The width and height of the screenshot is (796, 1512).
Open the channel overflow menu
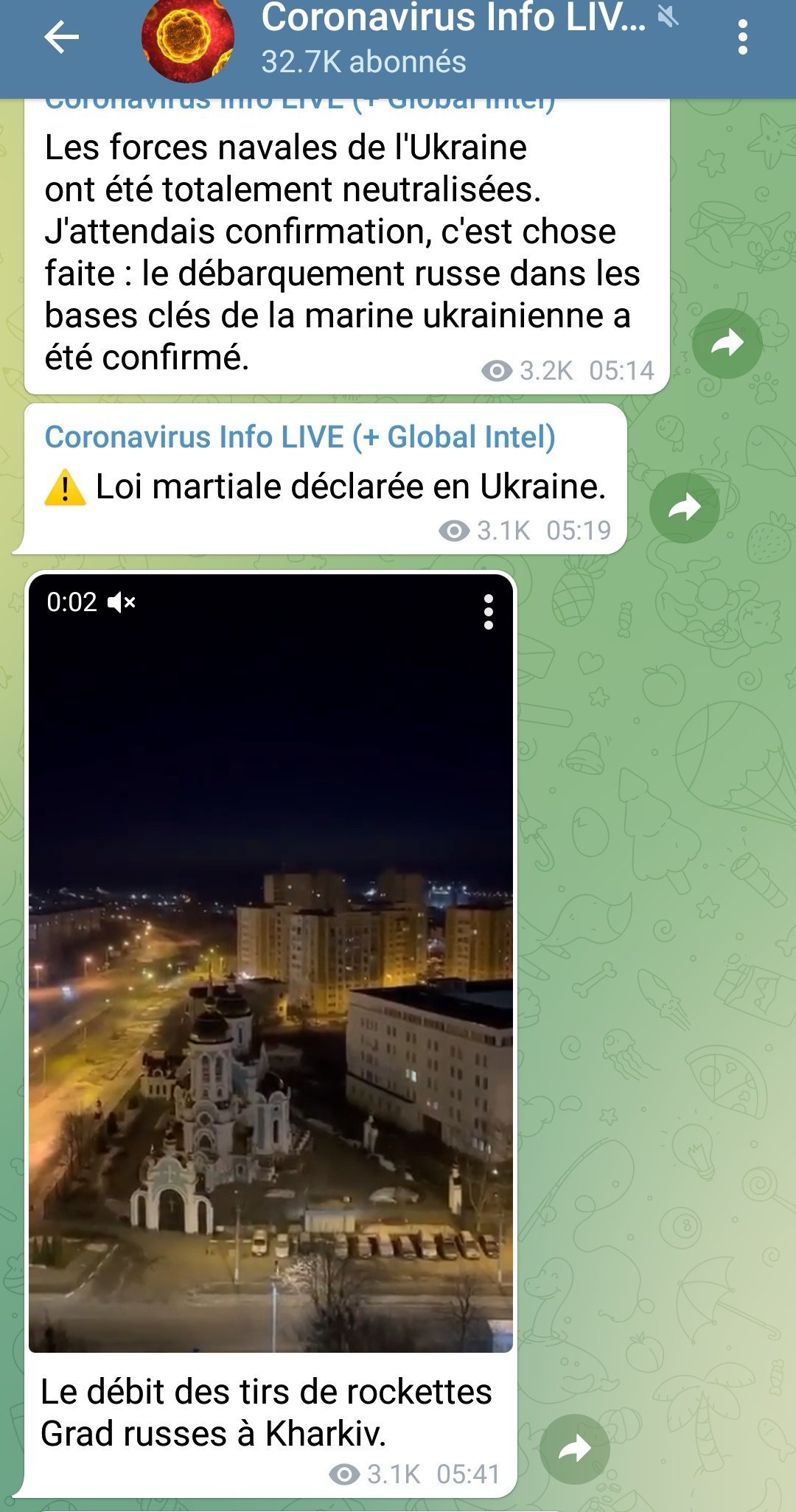pos(742,37)
